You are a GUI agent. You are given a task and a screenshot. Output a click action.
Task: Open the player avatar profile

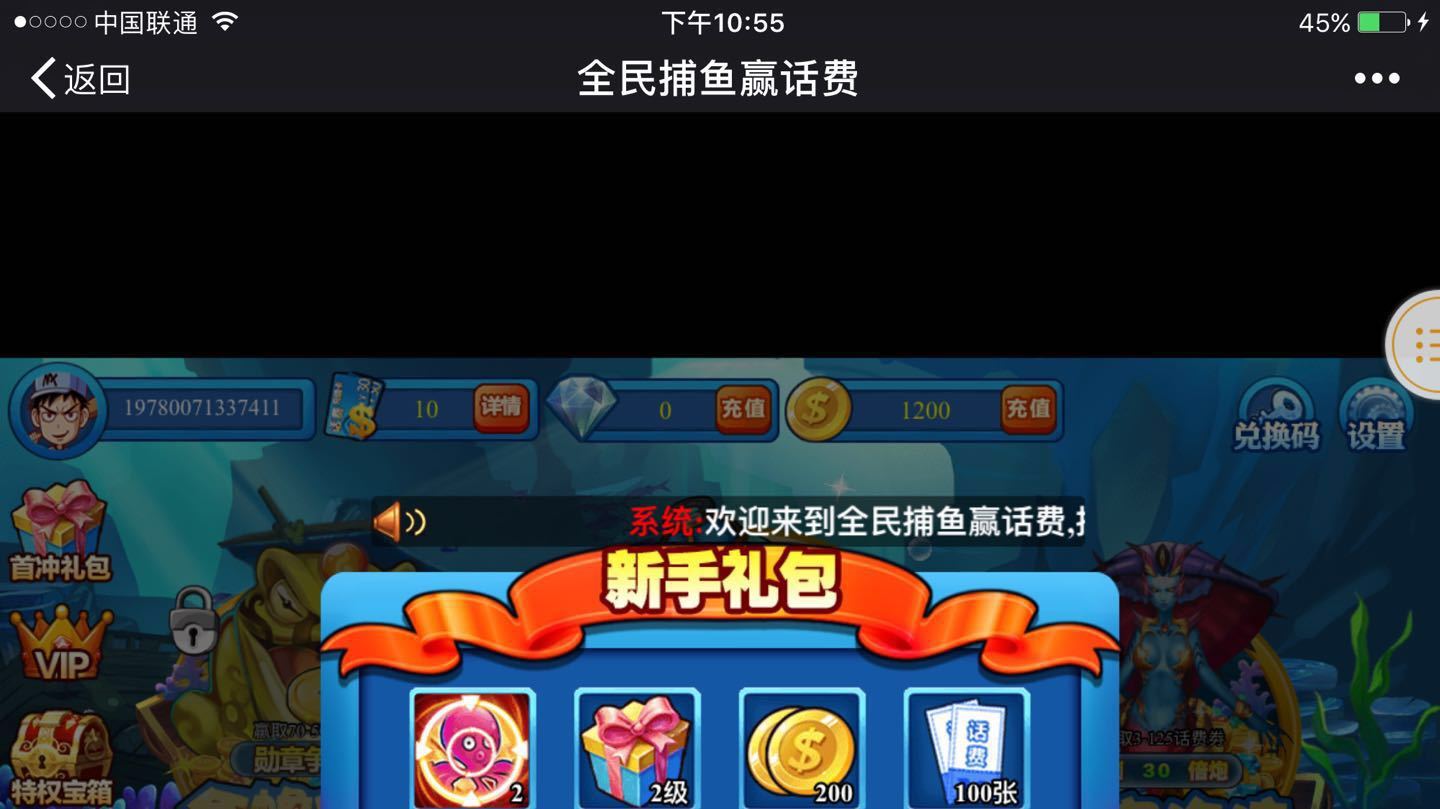click(x=60, y=410)
